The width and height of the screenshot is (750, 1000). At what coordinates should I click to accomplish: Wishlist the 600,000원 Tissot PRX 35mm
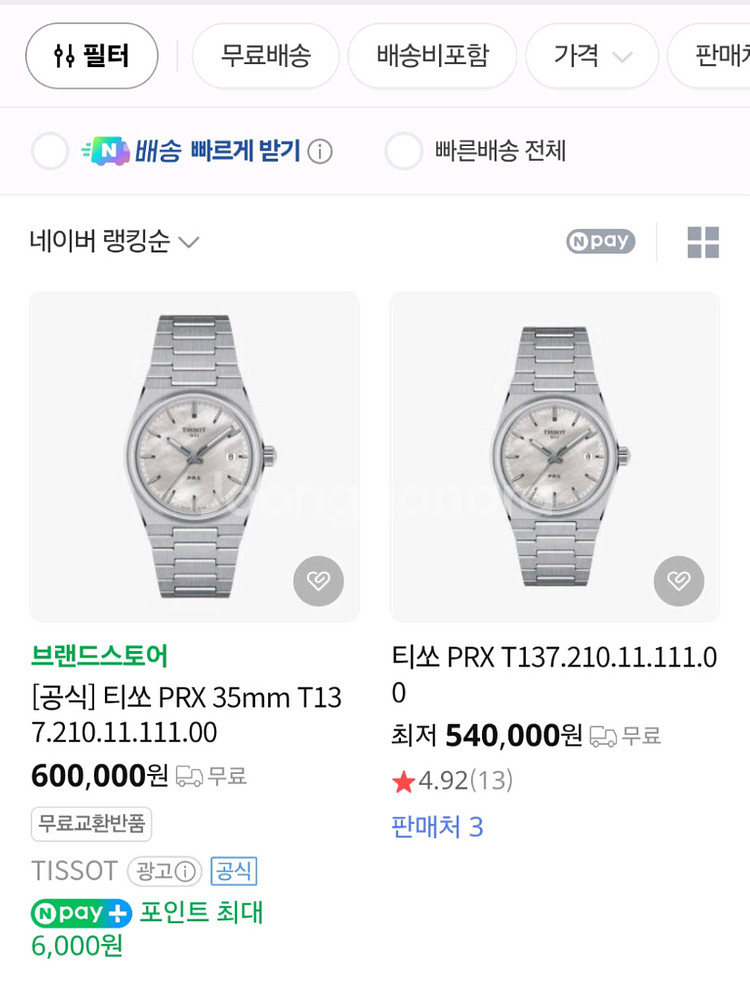pyautogui.click(x=318, y=581)
